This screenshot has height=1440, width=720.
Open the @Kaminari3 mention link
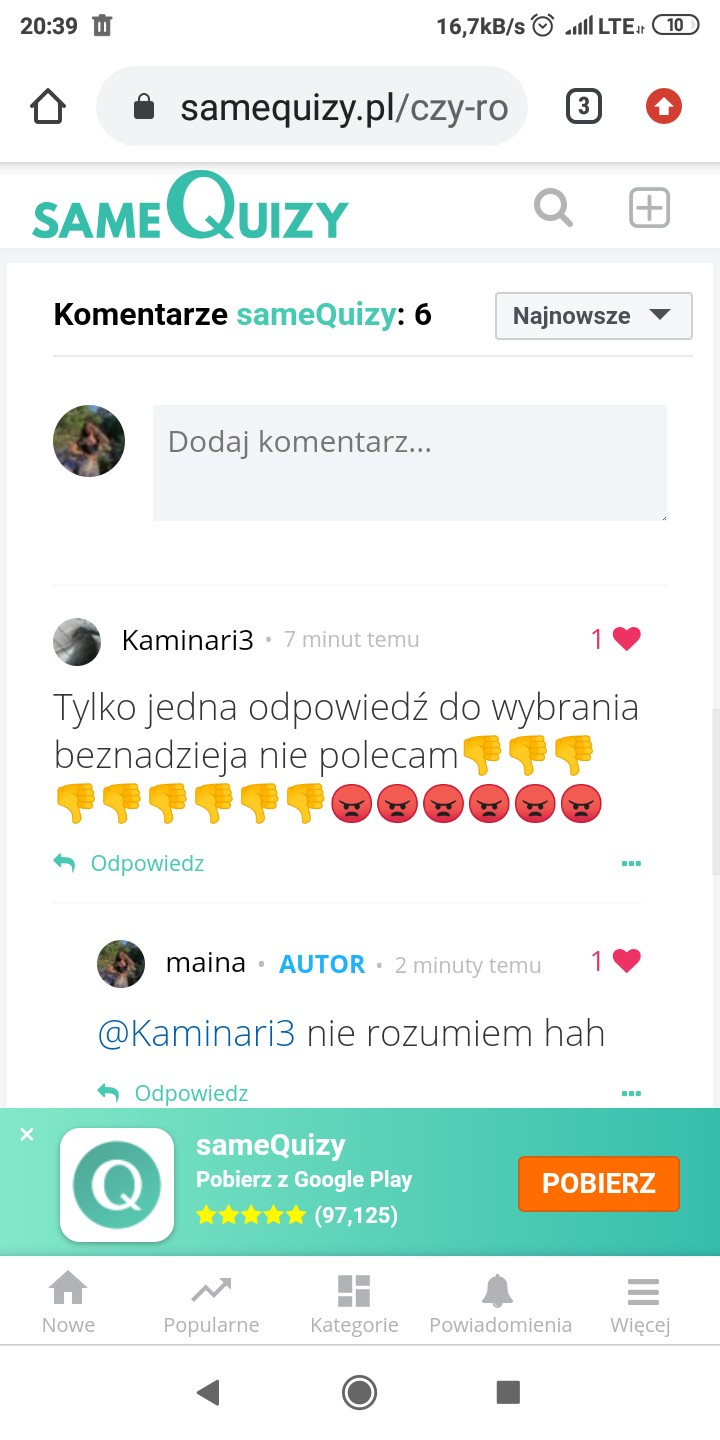tap(196, 1033)
